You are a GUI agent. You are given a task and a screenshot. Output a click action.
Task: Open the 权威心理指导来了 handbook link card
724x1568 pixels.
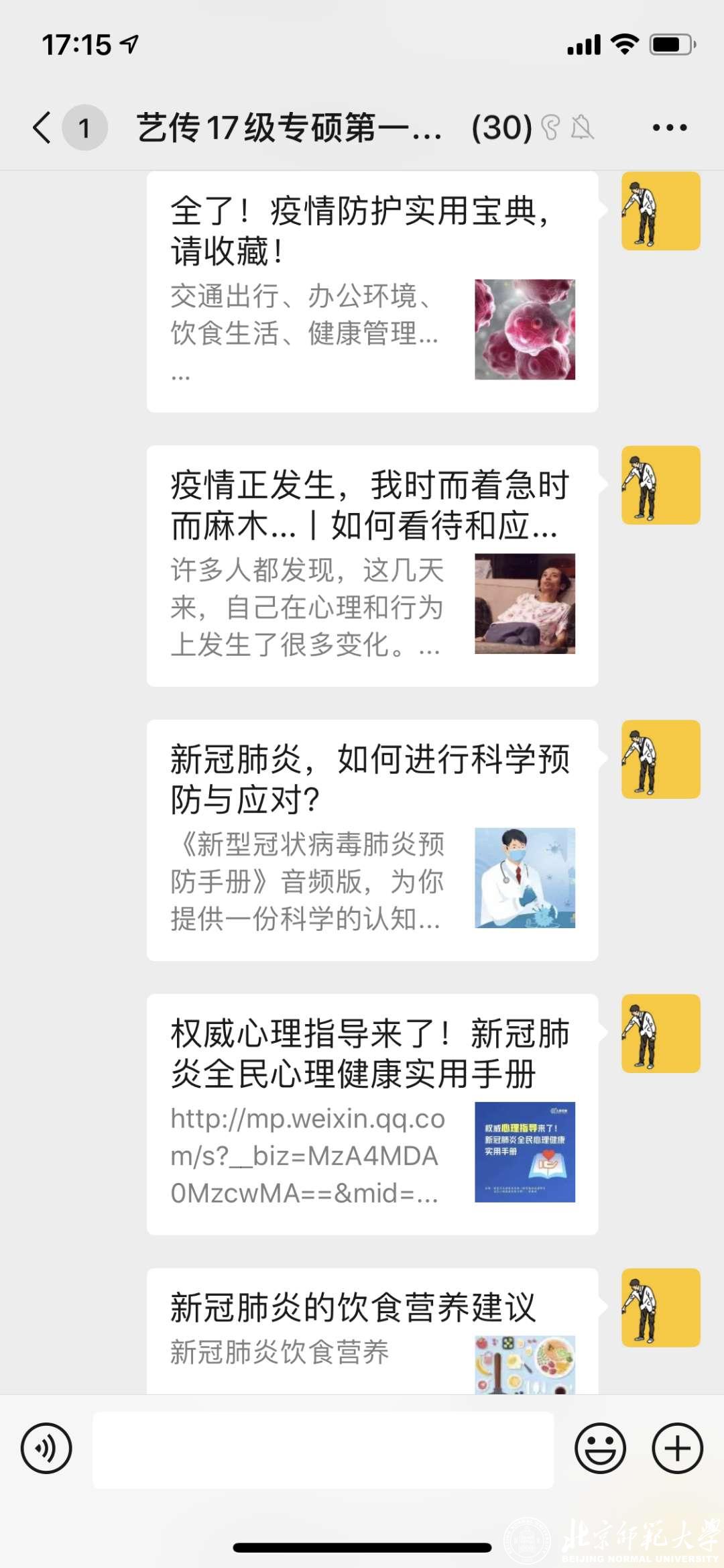(x=372, y=1114)
